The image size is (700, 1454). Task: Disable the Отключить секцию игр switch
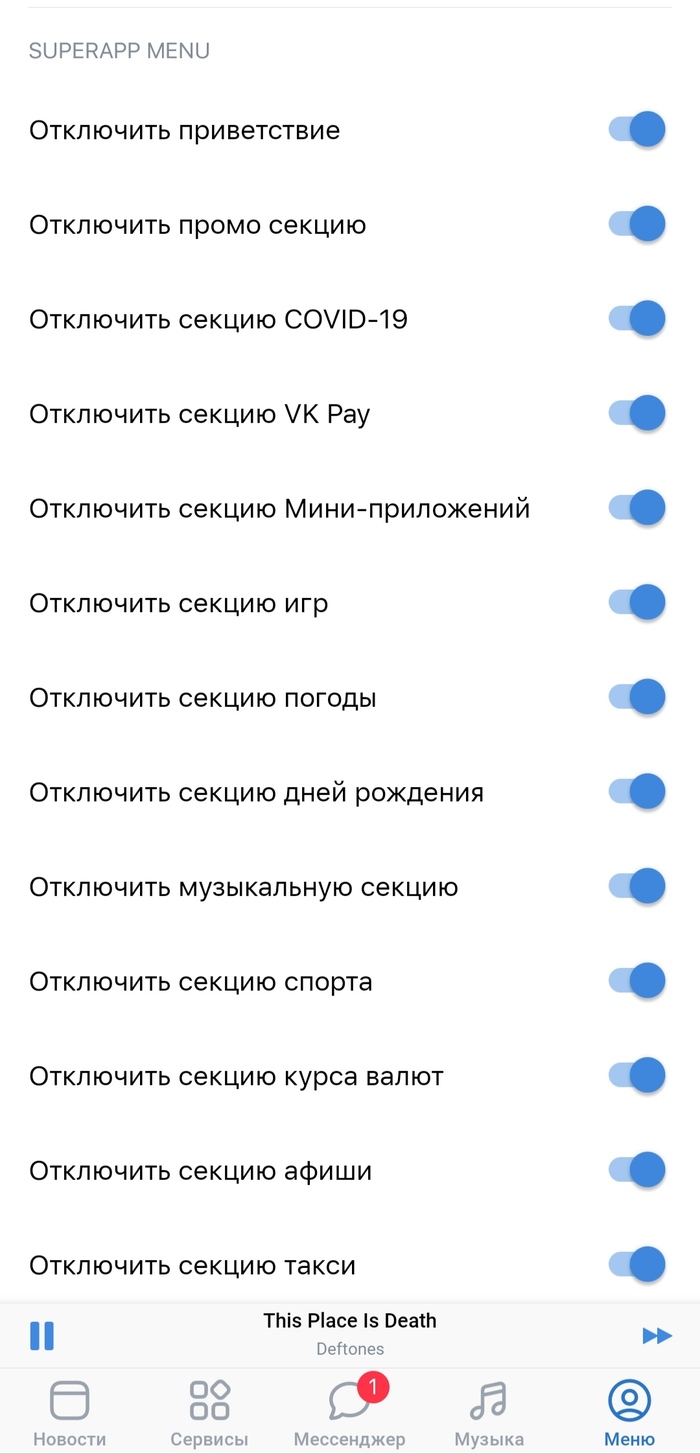click(x=637, y=603)
